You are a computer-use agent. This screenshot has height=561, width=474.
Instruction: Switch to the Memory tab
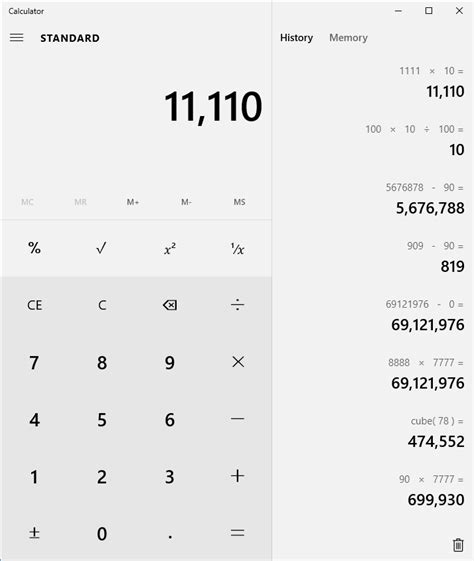tap(348, 38)
